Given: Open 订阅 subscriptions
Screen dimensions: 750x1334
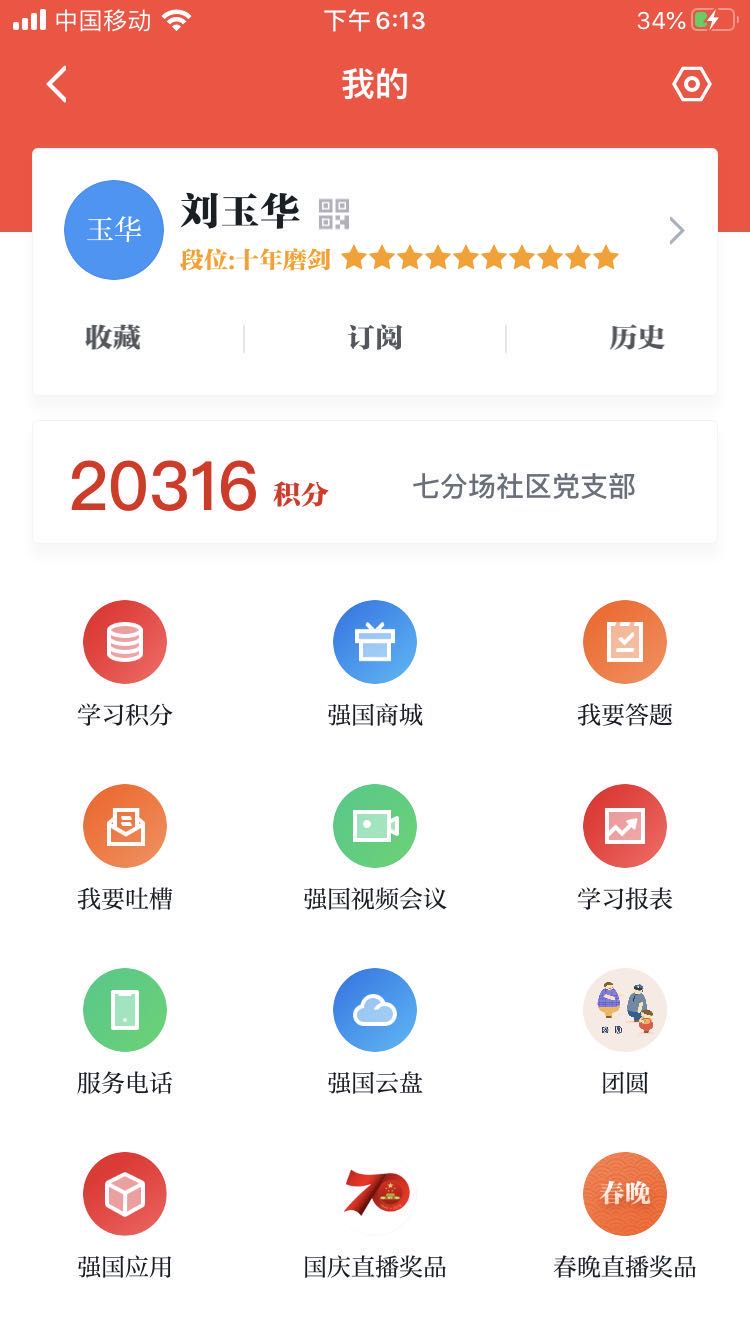Looking at the screenshot, I should [x=375, y=338].
